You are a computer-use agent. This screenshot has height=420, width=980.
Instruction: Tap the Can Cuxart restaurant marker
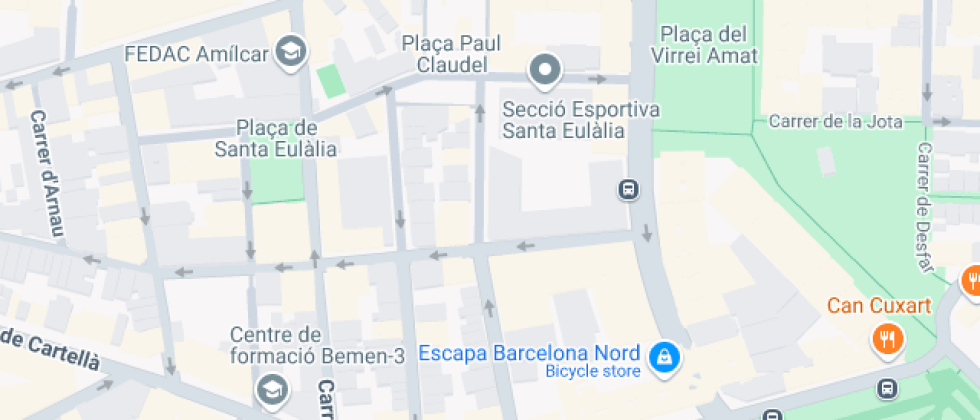pyautogui.click(x=886, y=338)
